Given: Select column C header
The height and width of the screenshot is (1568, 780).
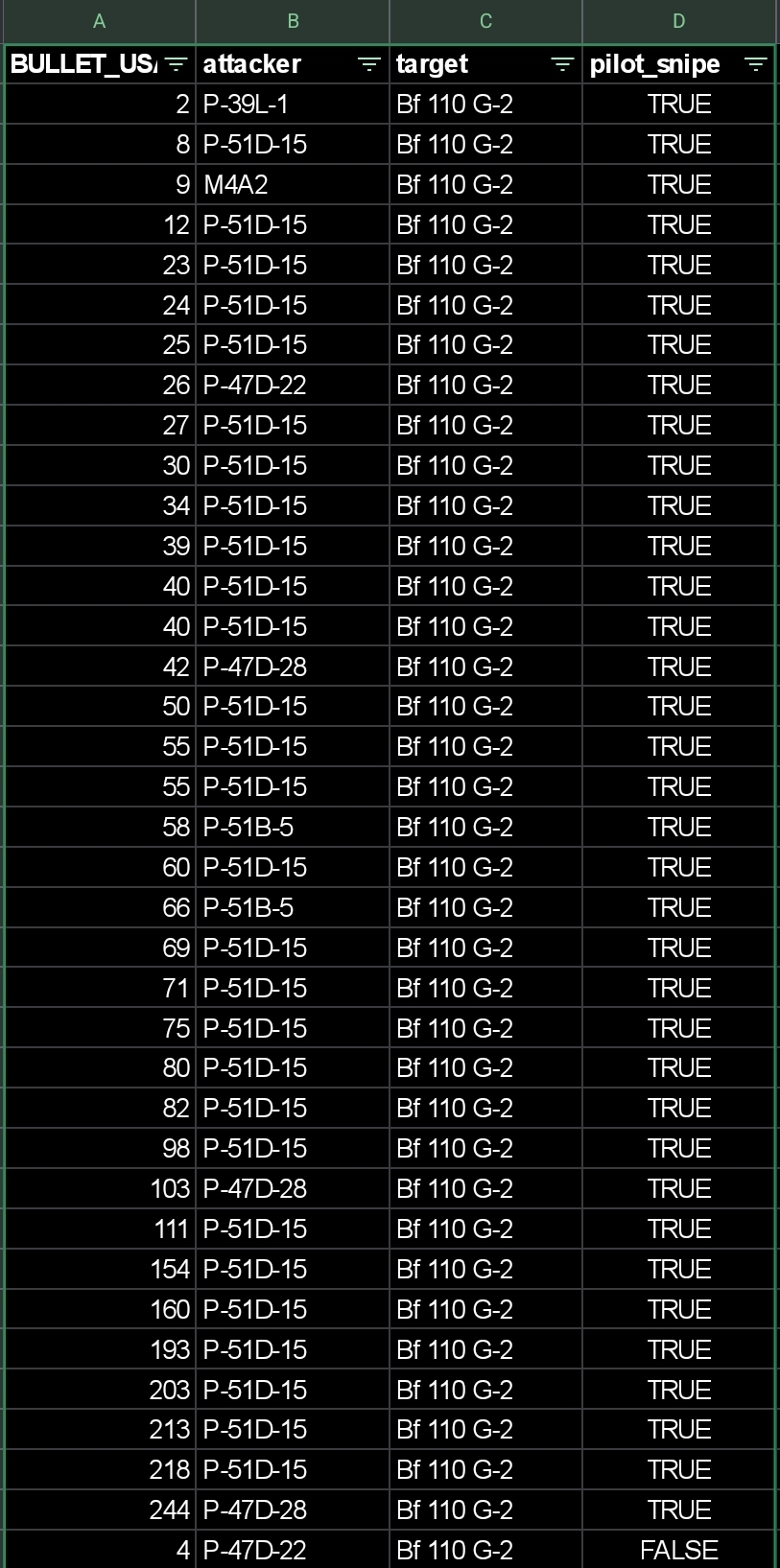Looking at the screenshot, I should [486, 21].
